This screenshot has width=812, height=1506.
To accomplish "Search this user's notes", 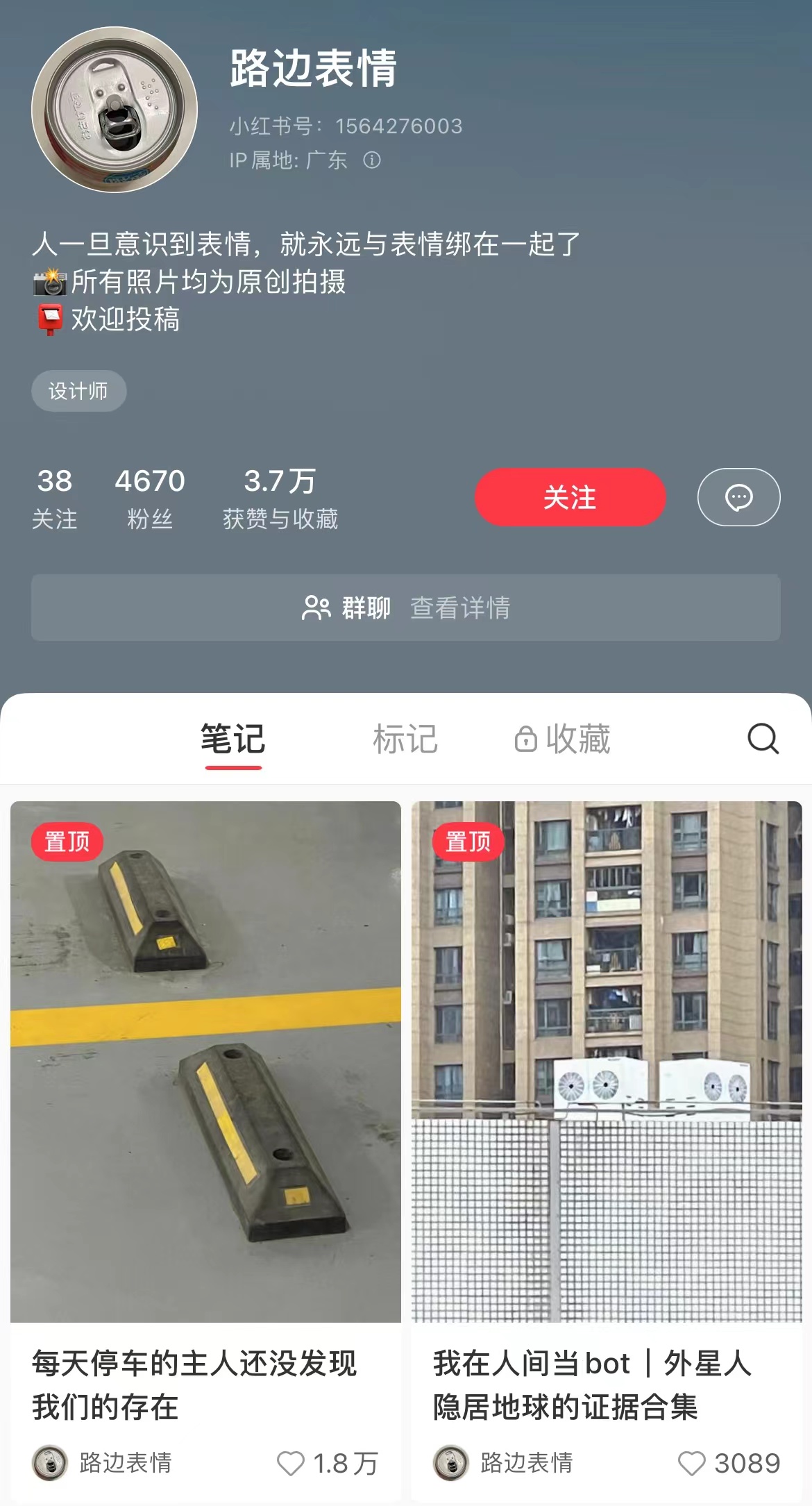I will pyautogui.click(x=763, y=739).
